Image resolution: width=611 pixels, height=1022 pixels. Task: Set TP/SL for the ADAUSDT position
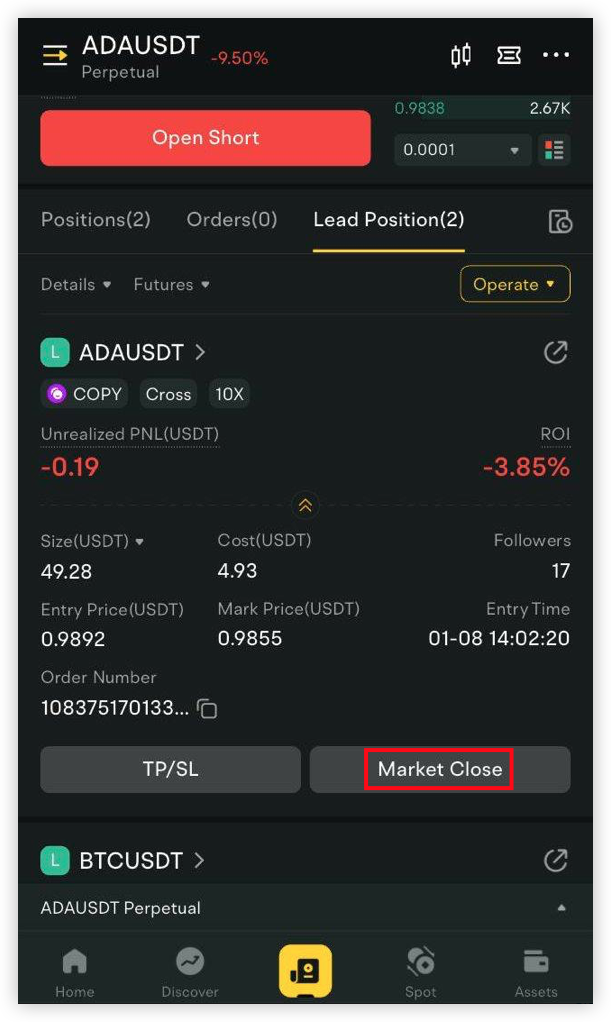tap(171, 769)
